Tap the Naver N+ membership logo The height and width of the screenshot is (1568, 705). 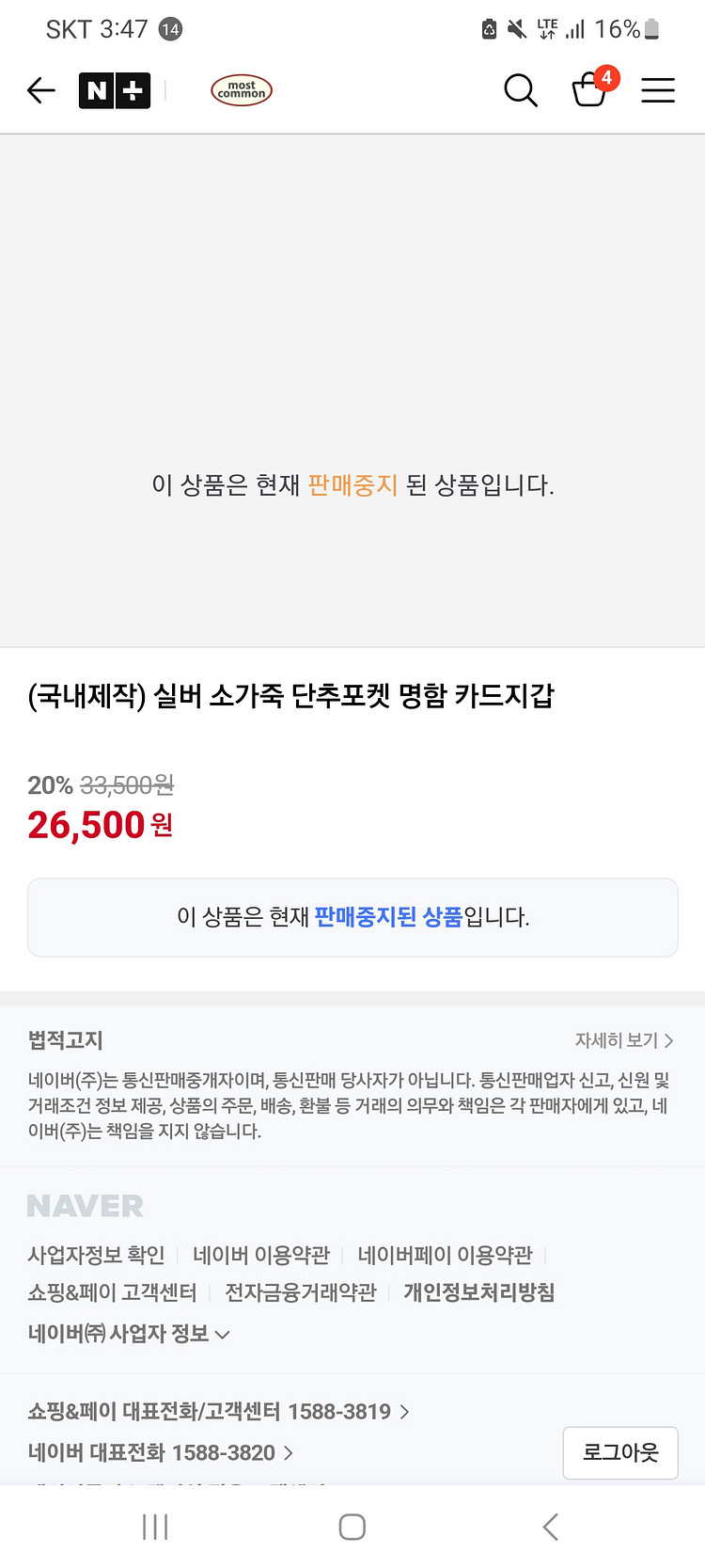click(114, 90)
